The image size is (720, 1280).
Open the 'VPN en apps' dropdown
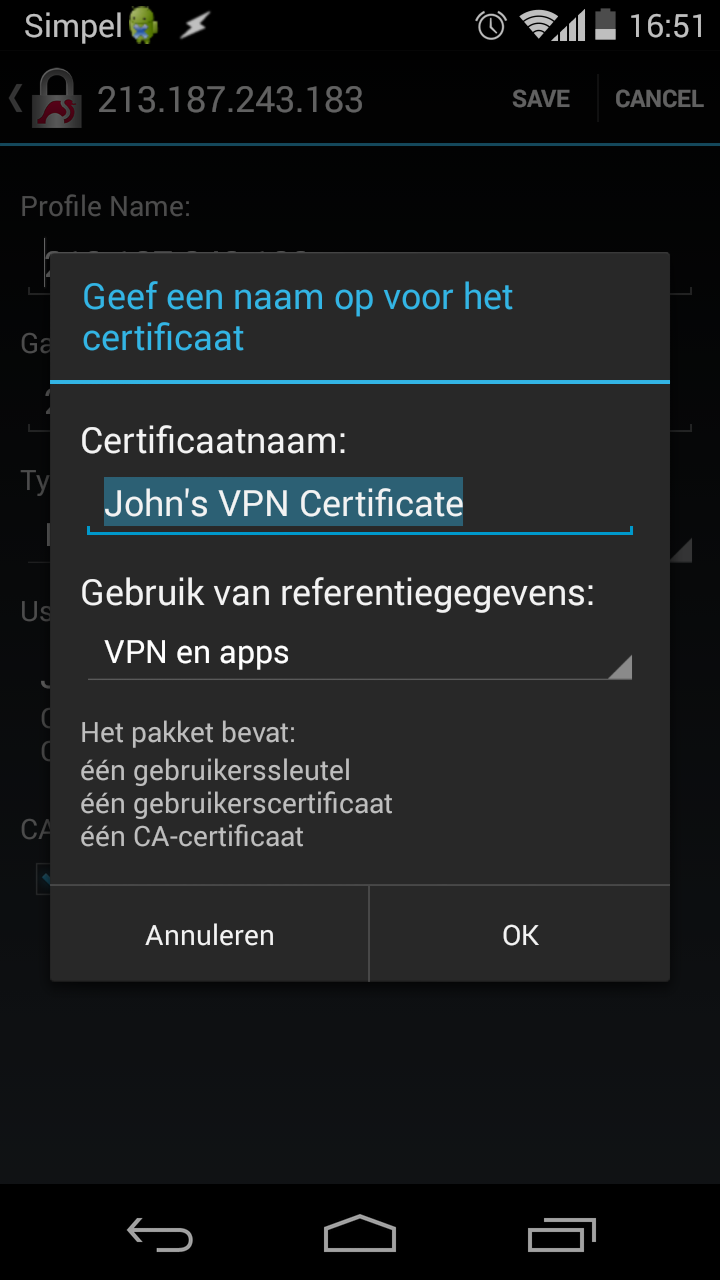click(360, 653)
